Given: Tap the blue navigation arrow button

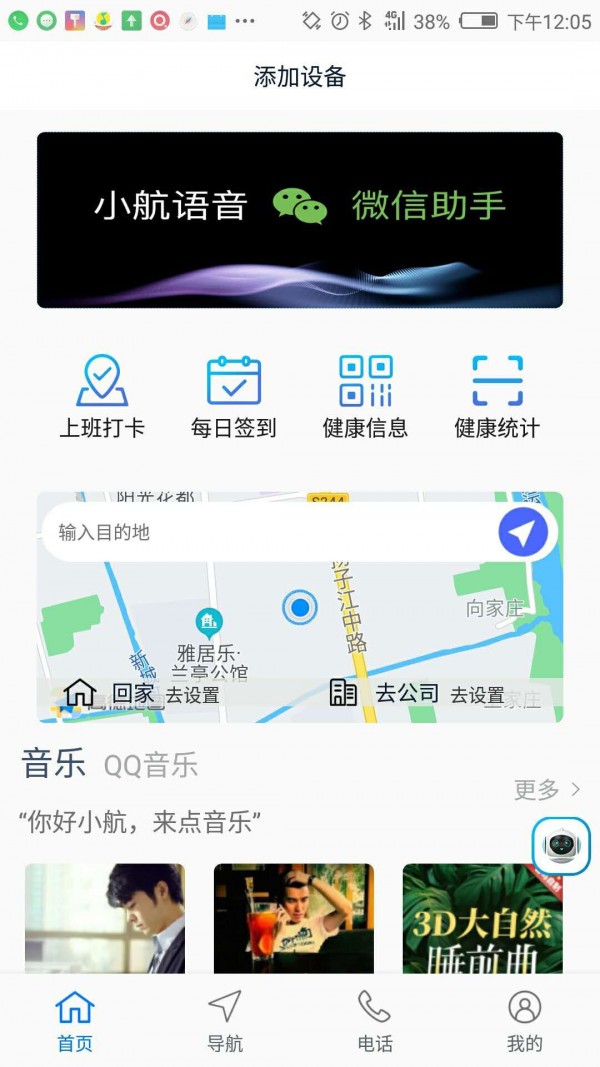Looking at the screenshot, I should tap(523, 532).
